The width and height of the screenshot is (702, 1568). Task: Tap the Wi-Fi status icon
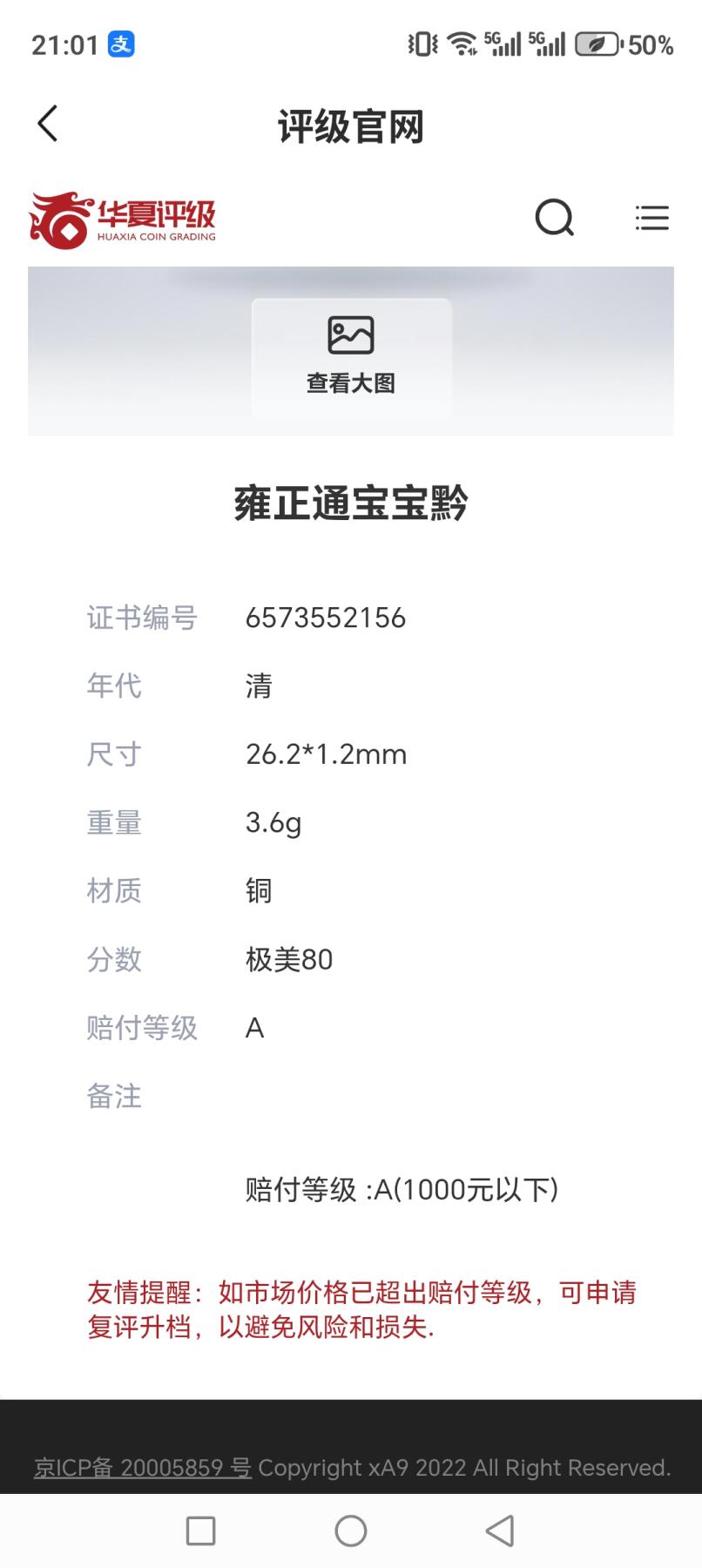[460, 43]
